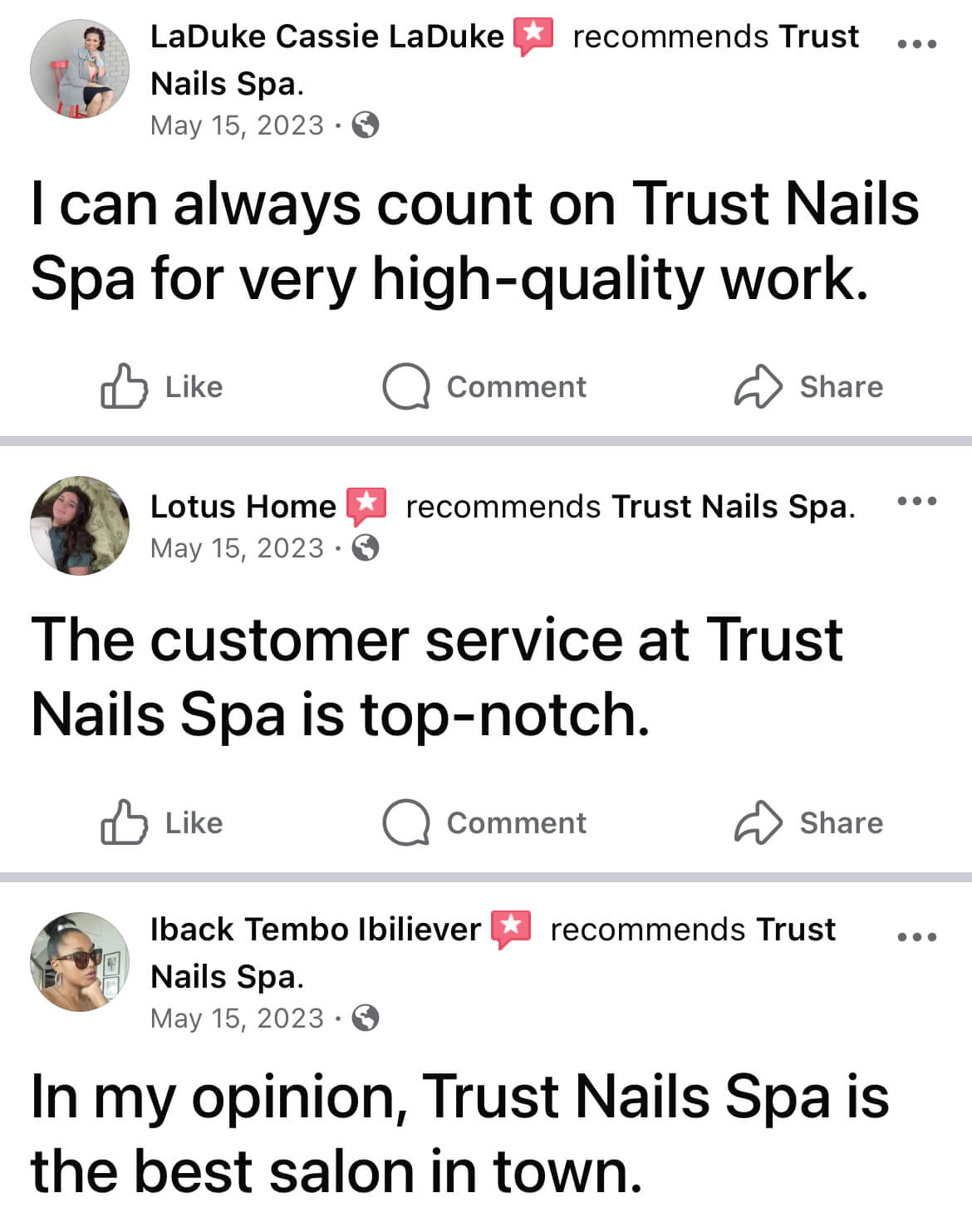This screenshot has width=972, height=1232.
Task: Share Lotus Home's recommendation
Action: [808, 822]
